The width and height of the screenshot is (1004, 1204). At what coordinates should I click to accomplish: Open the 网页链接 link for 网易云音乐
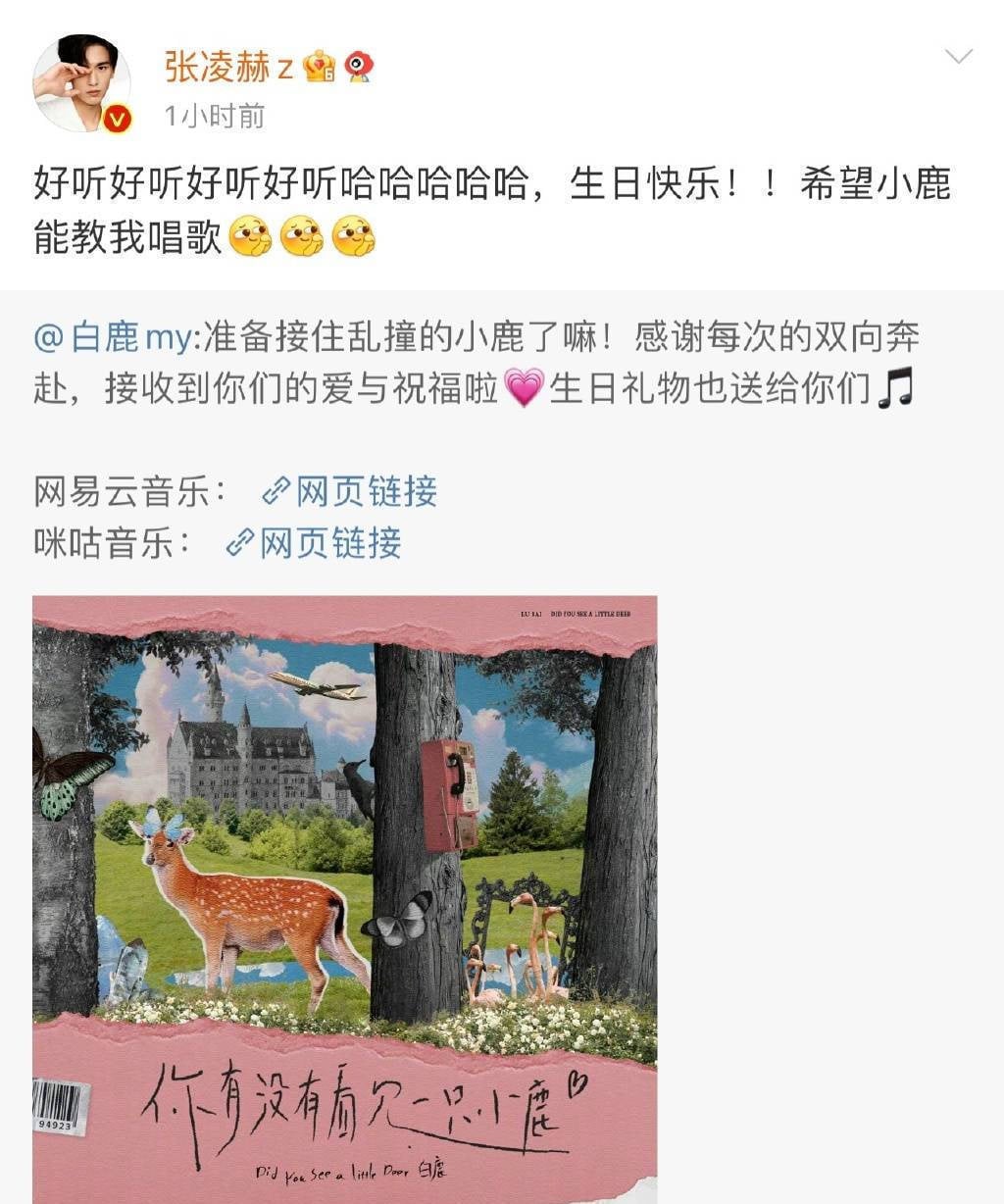point(366,492)
